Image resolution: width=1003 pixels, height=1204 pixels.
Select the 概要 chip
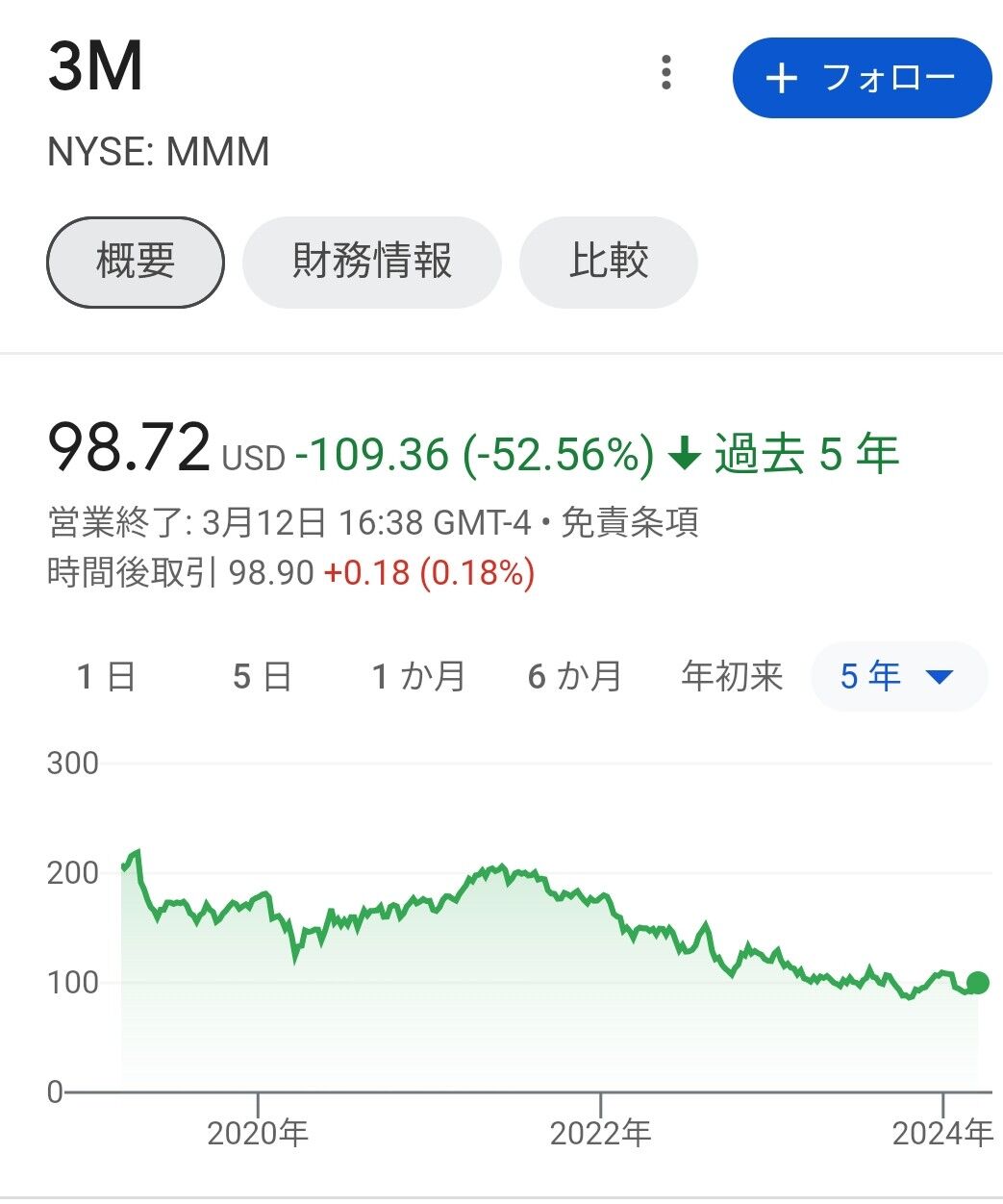pyautogui.click(x=136, y=262)
